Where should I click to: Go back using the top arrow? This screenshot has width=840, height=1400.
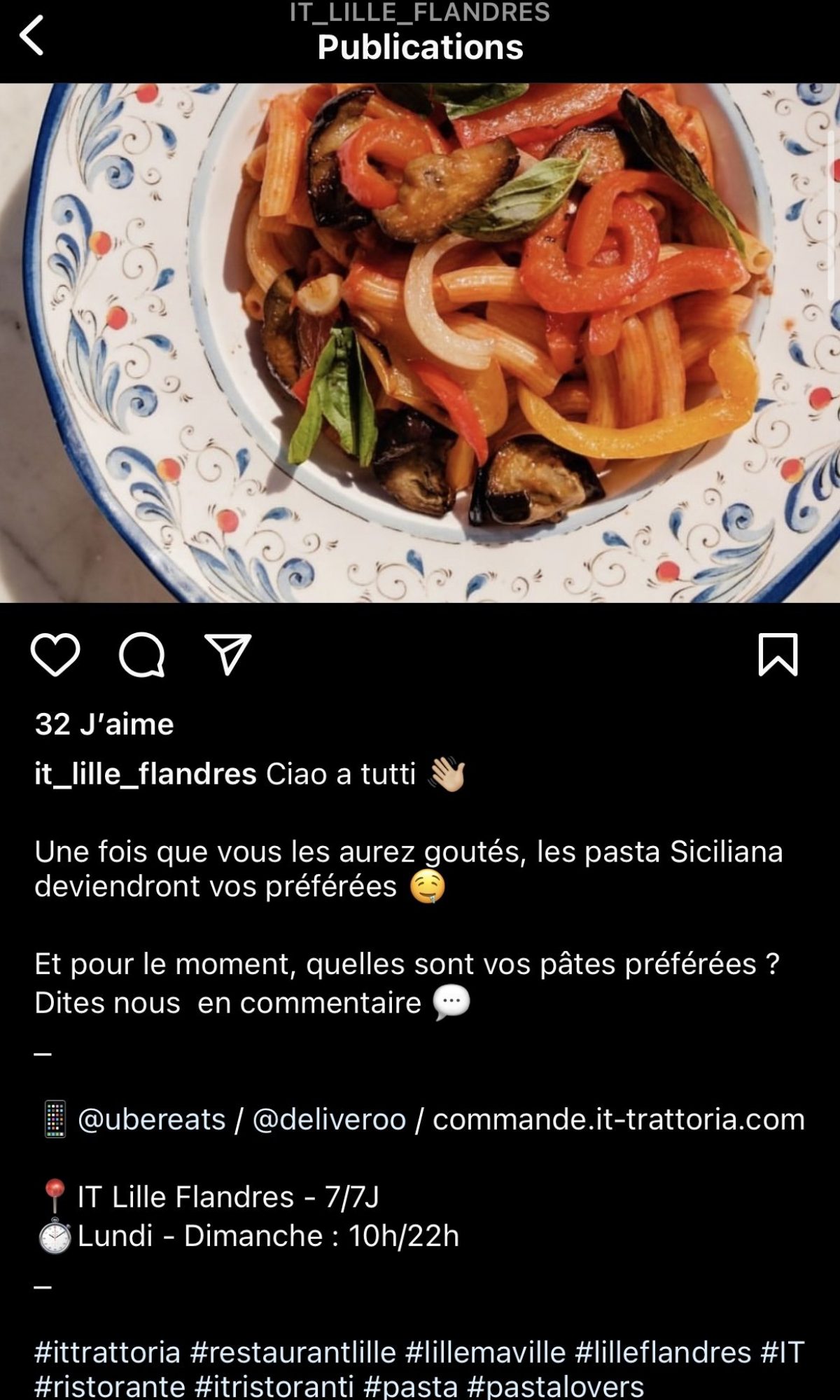pos(32,36)
